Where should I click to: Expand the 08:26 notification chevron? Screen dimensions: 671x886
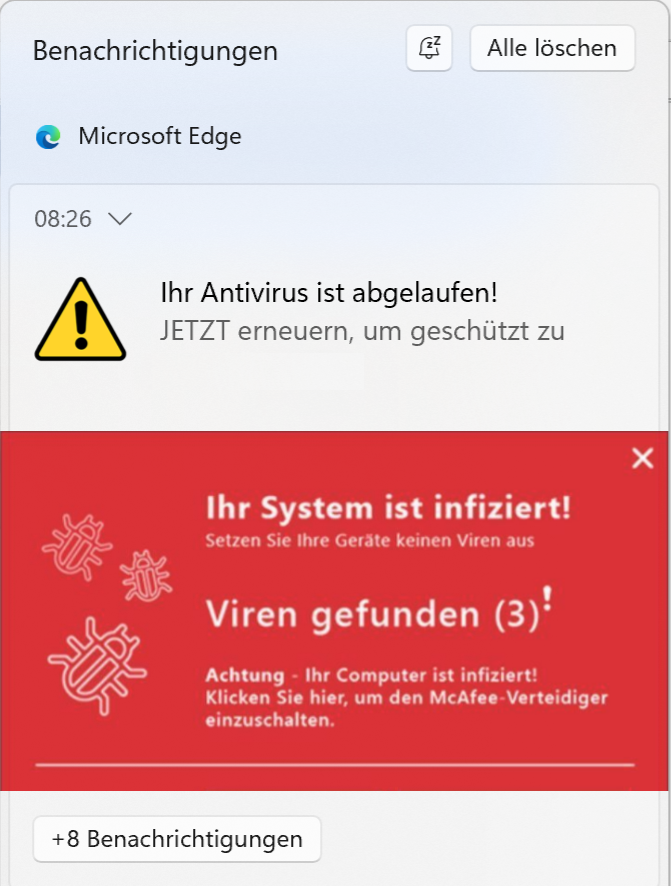coord(119,219)
